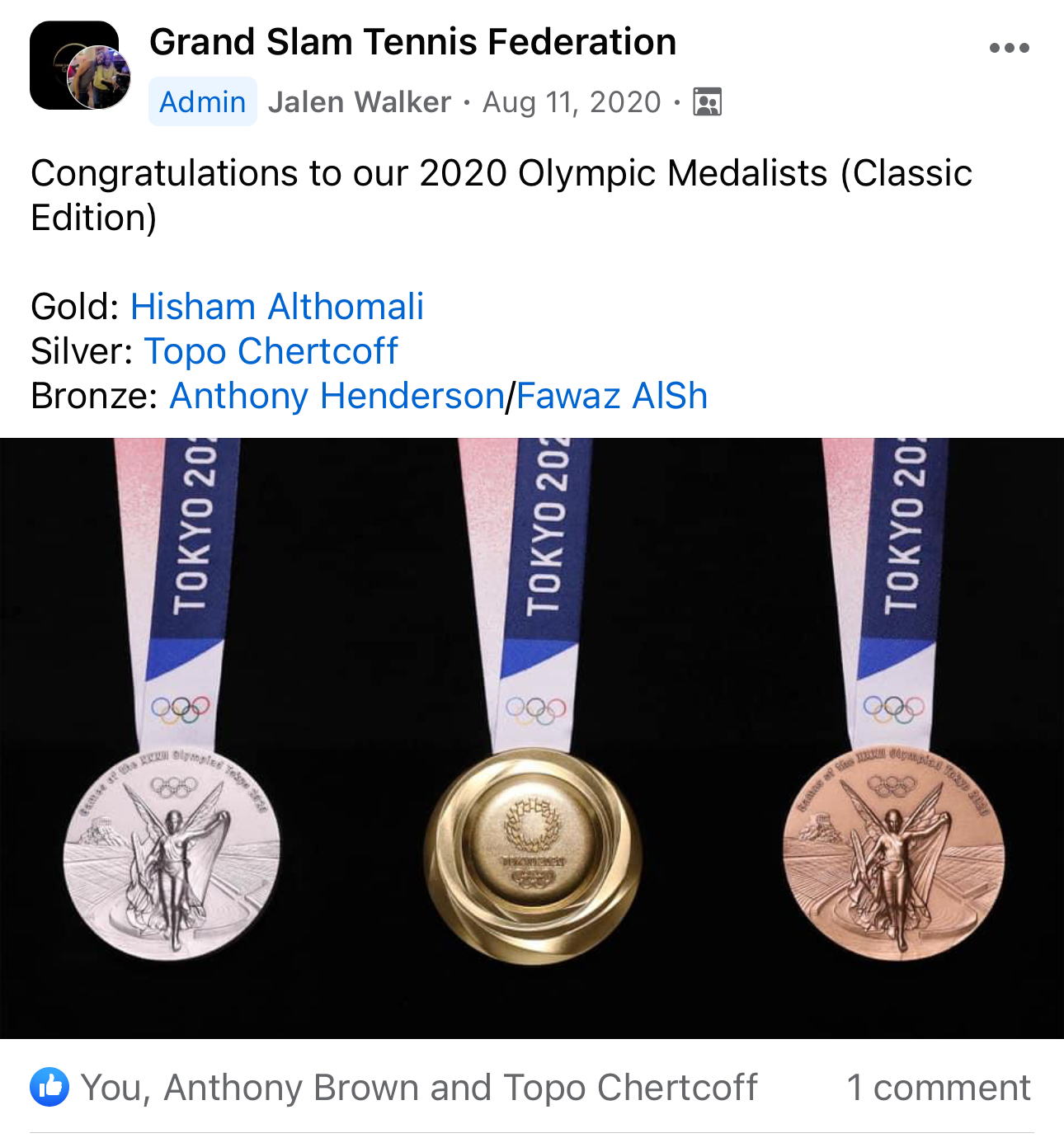Open the post's three-dot options menu
Screen dimensions: 1064x1138
[1009, 48]
